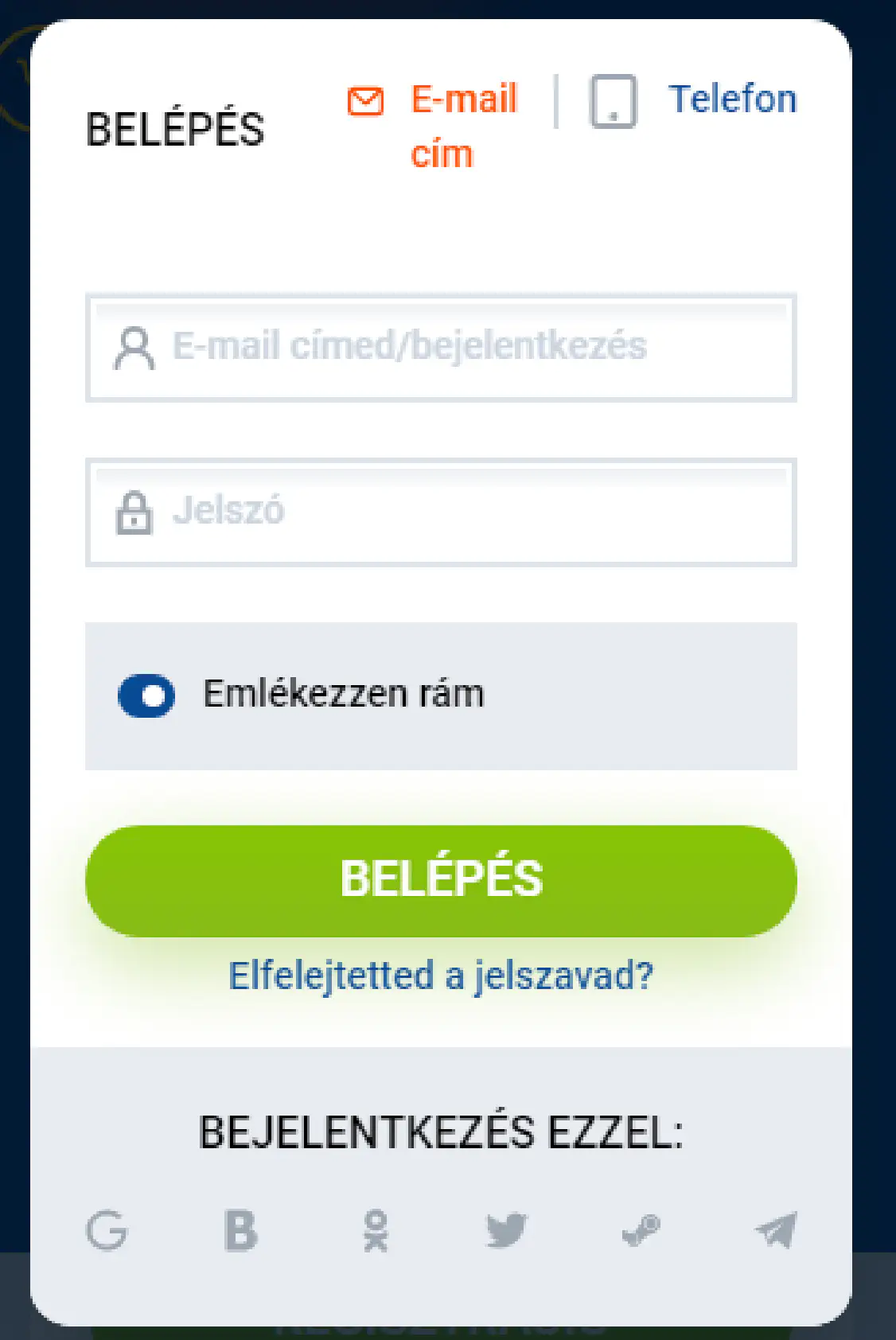Open the Elfelejtetted a jelszavad? link
Image resolution: width=896 pixels, height=1340 pixels.
coord(441,976)
